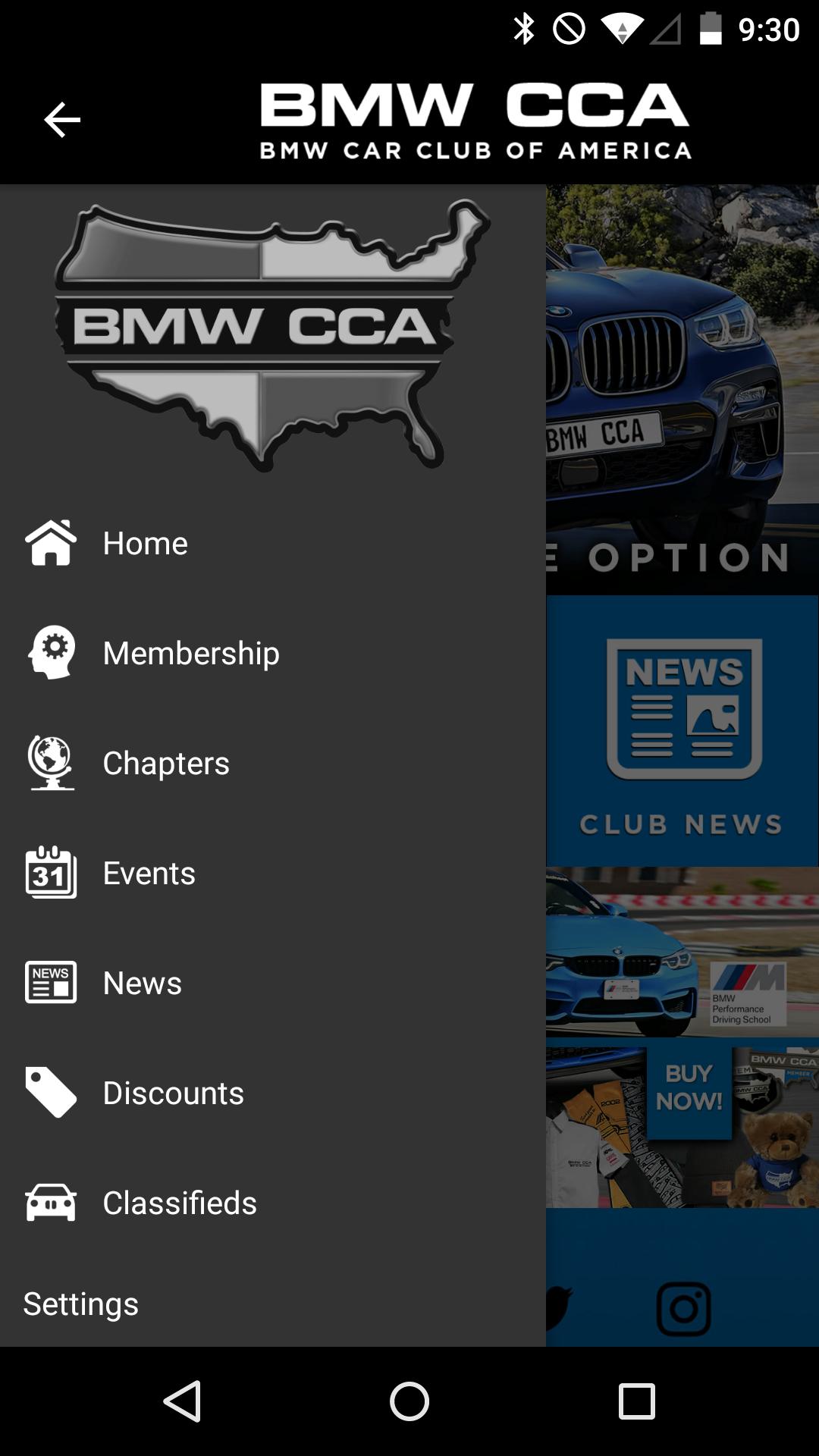Open the Classifieds listings
819x1456 pixels.
(x=179, y=1203)
